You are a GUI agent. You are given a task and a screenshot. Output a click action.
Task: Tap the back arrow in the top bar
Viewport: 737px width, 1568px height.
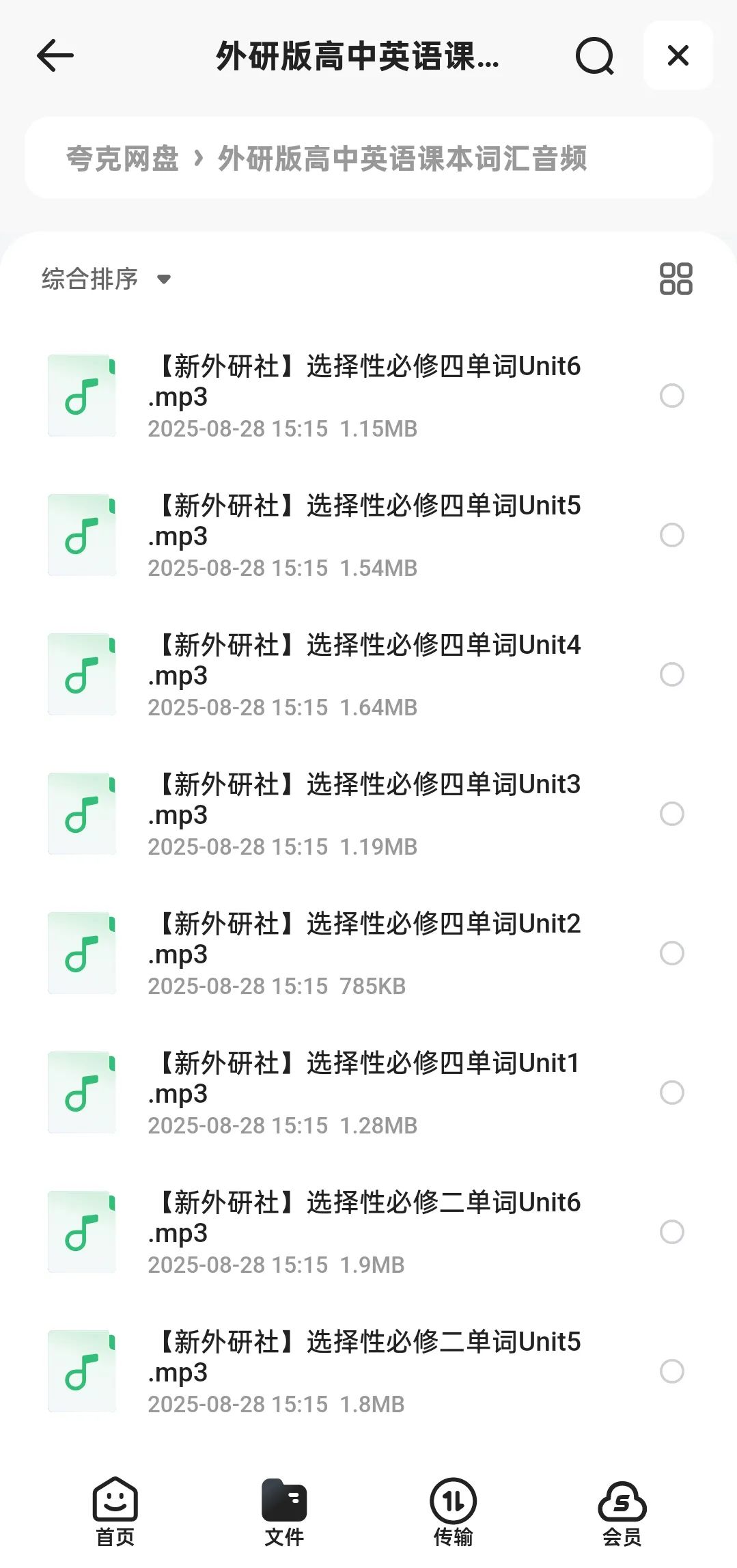coord(55,57)
